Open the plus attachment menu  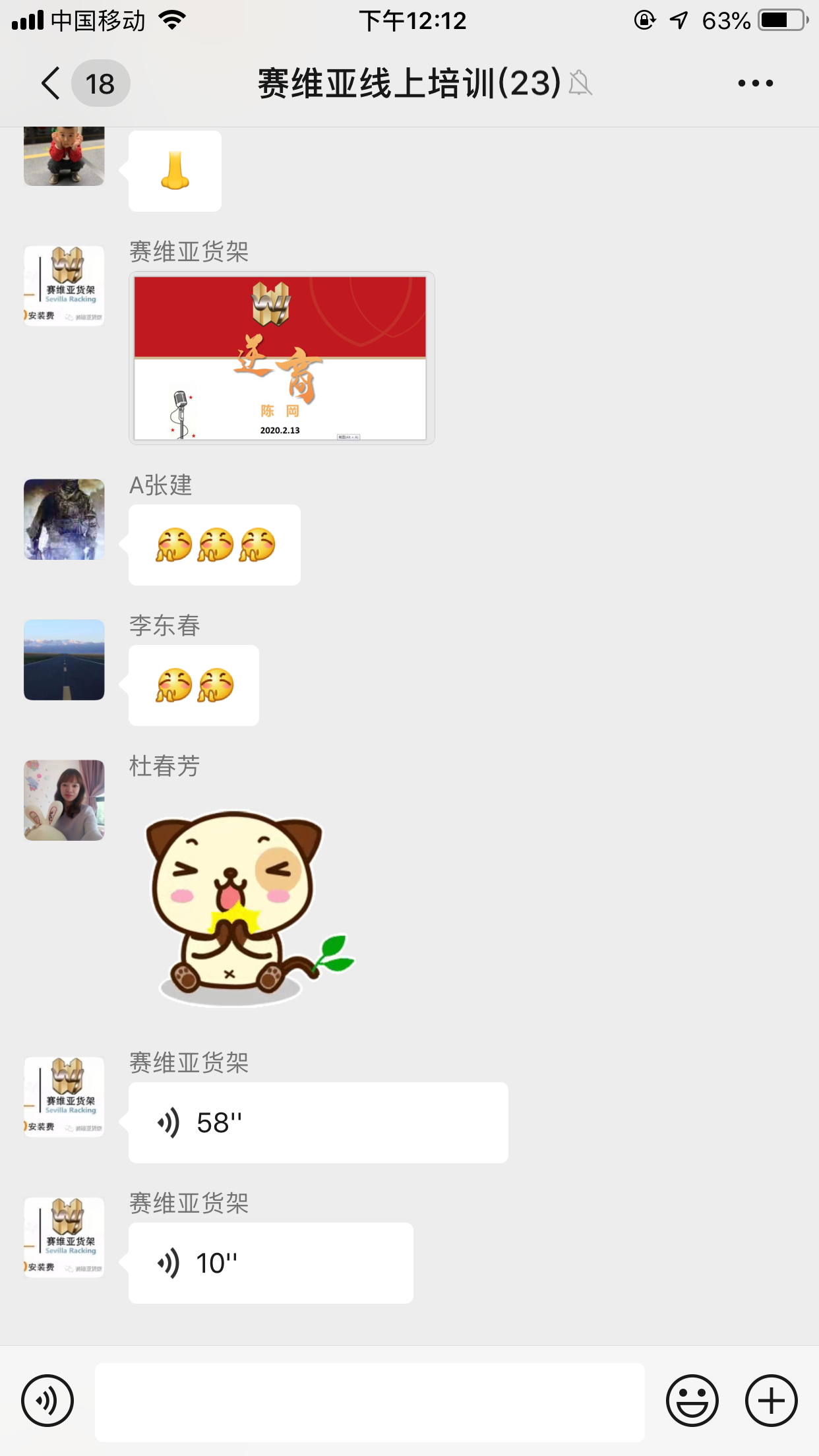click(x=771, y=1401)
